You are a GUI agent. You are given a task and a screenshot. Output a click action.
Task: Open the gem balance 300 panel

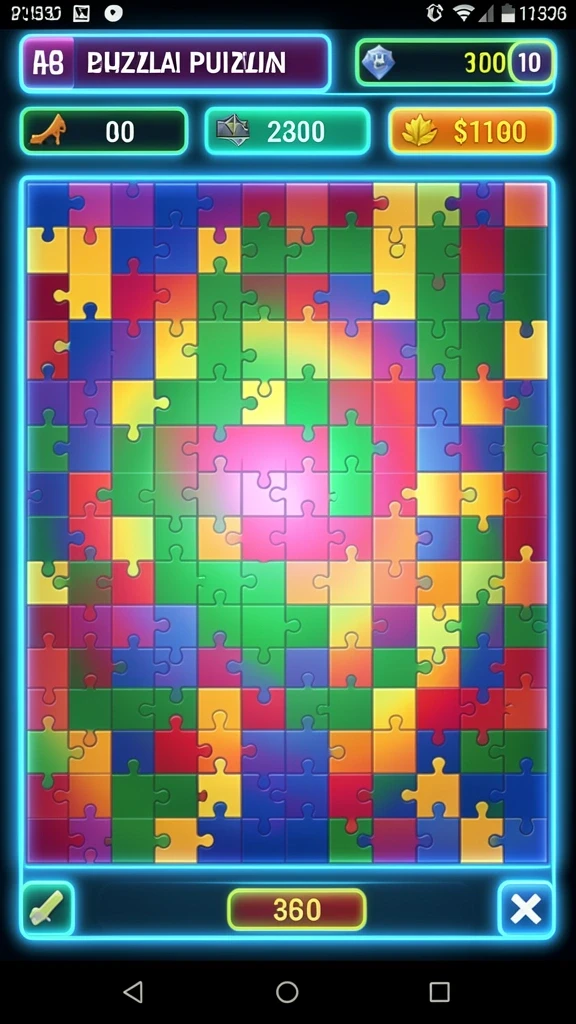(x=456, y=63)
